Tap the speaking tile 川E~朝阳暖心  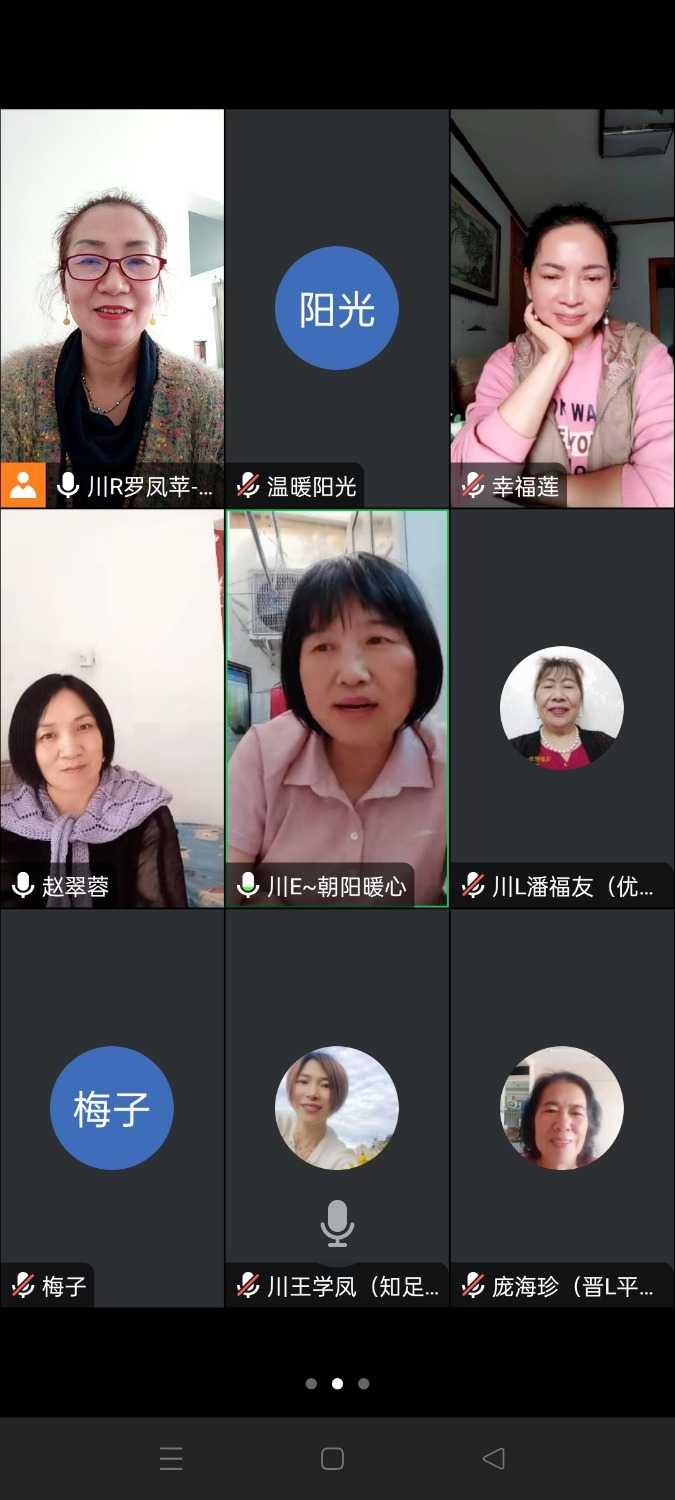pyautogui.click(x=337, y=708)
